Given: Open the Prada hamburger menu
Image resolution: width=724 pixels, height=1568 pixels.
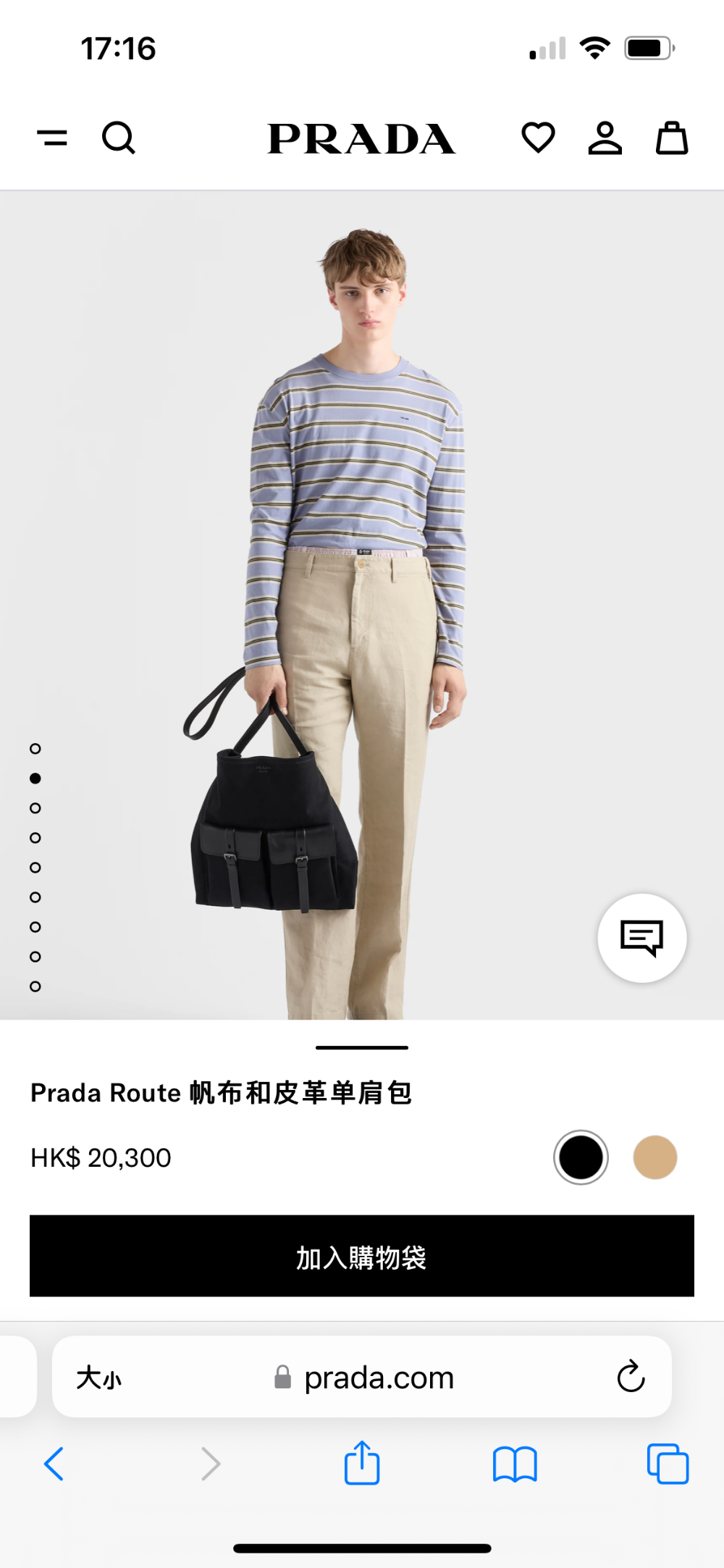Looking at the screenshot, I should point(52,138).
